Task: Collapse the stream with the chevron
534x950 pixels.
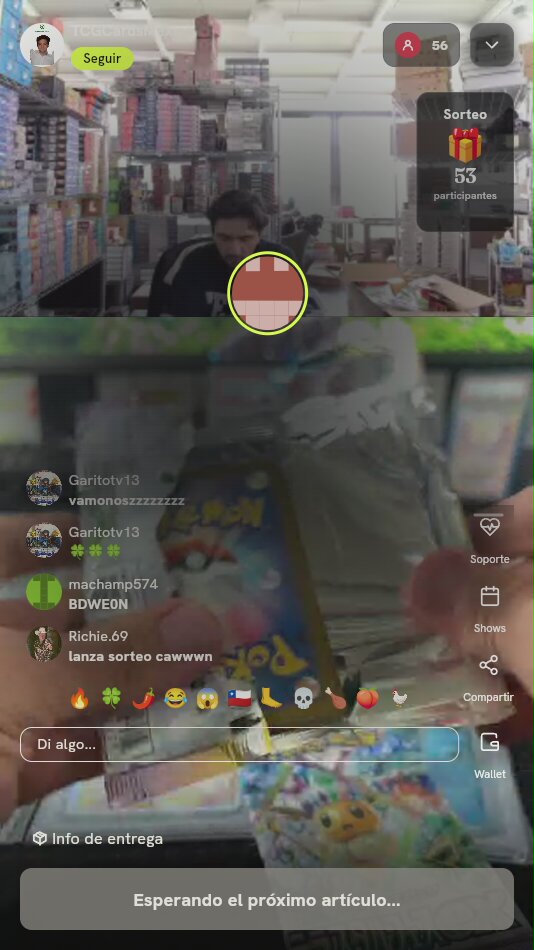Action: (492, 45)
